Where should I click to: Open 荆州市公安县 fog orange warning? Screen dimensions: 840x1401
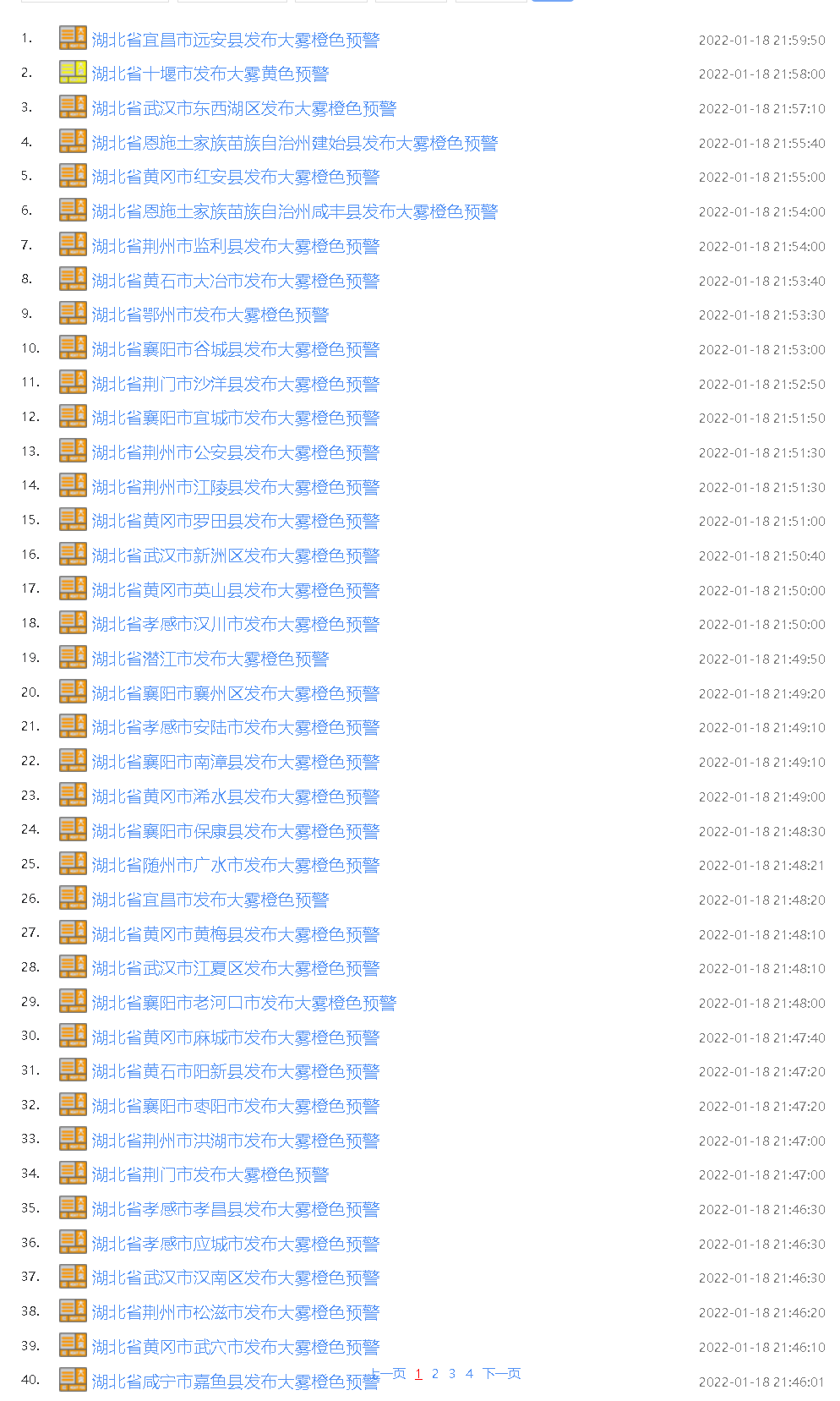pos(235,453)
